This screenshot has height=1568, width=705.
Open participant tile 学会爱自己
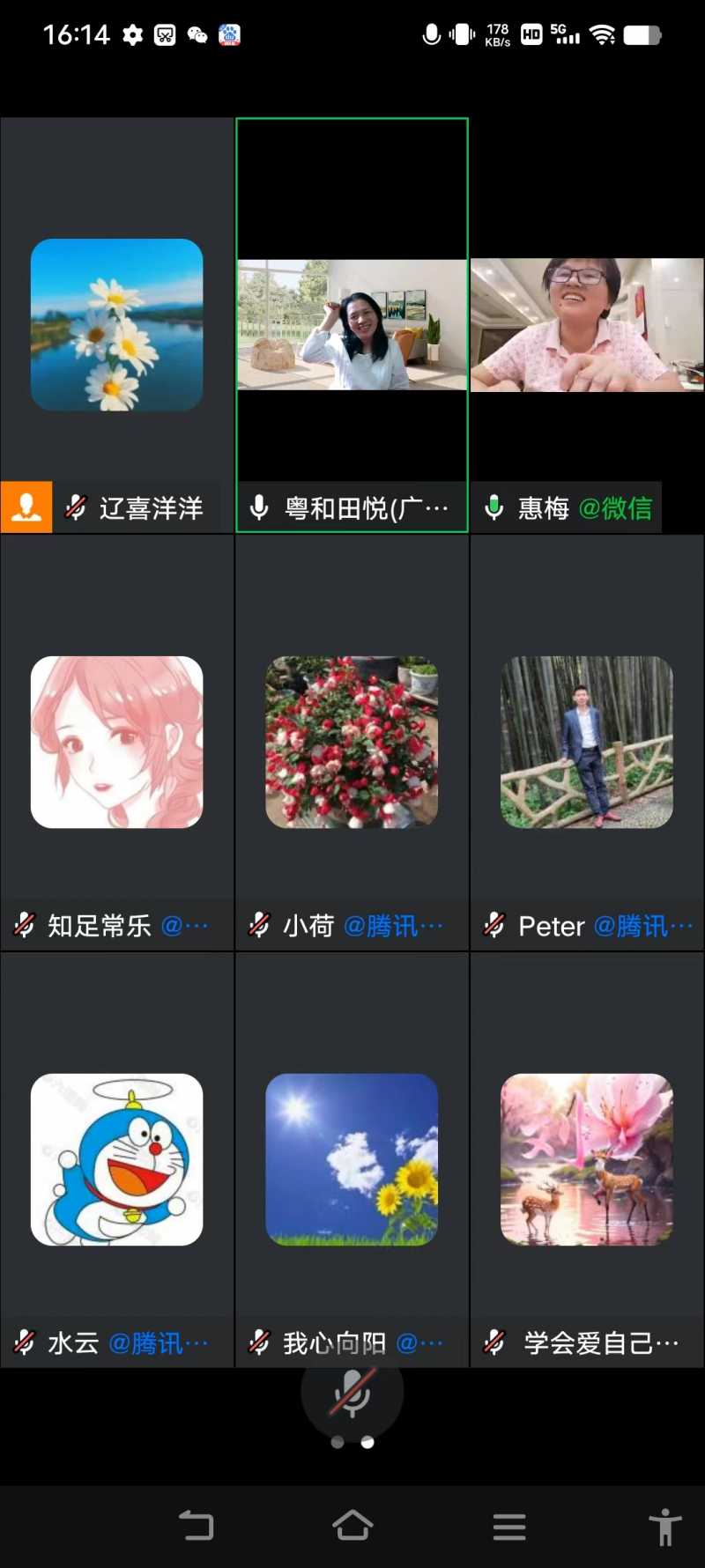[x=587, y=1159]
